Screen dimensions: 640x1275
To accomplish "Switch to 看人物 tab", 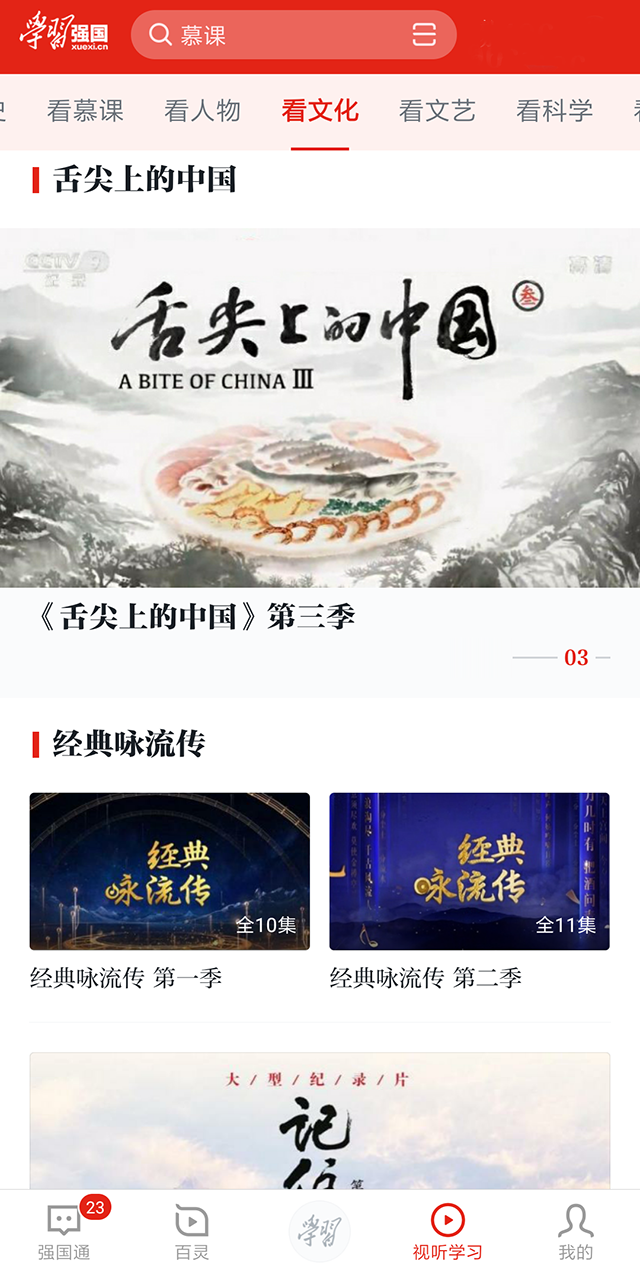I will pyautogui.click(x=202, y=110).
